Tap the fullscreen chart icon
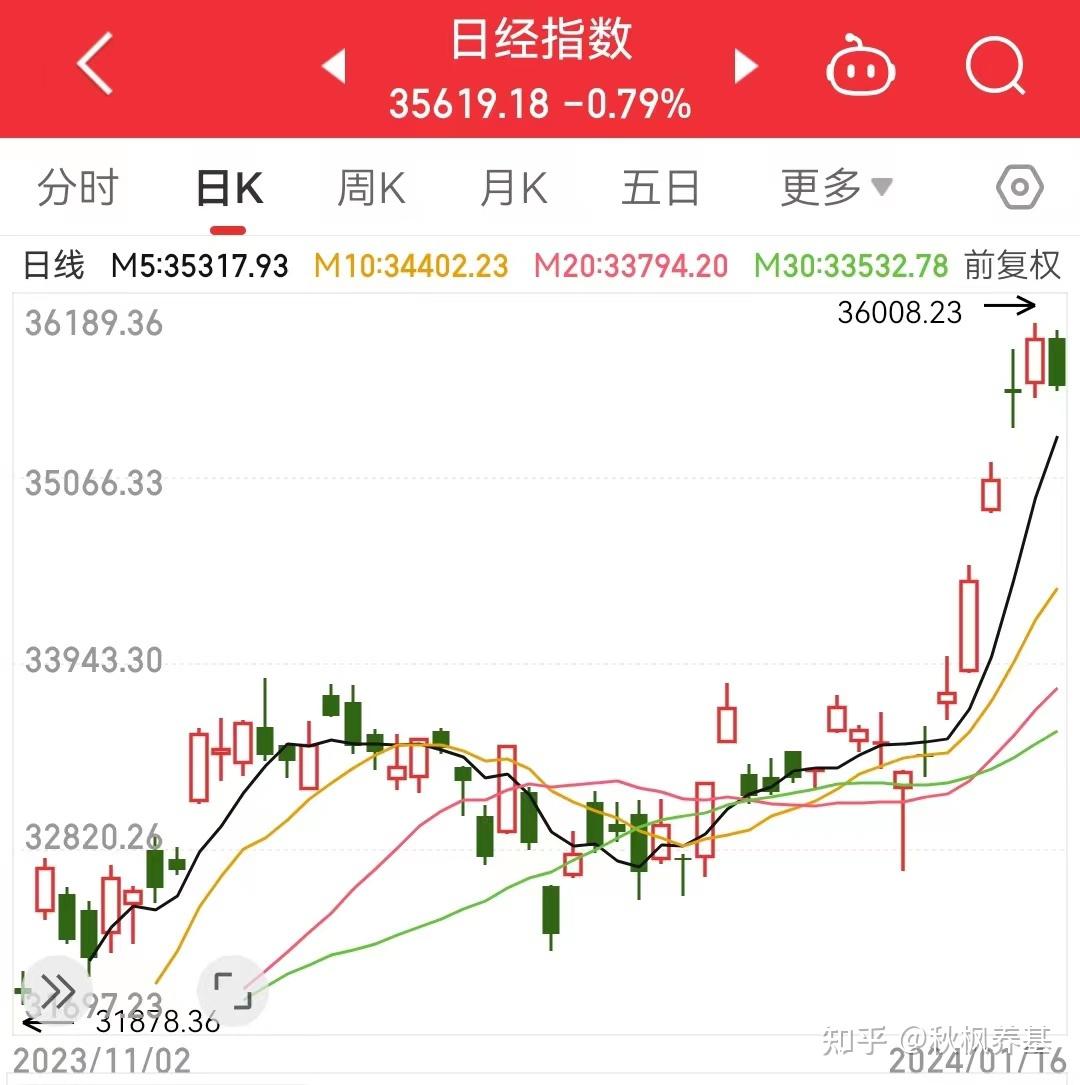The width and height of the screenshot is (1080, 1085). 232,992
